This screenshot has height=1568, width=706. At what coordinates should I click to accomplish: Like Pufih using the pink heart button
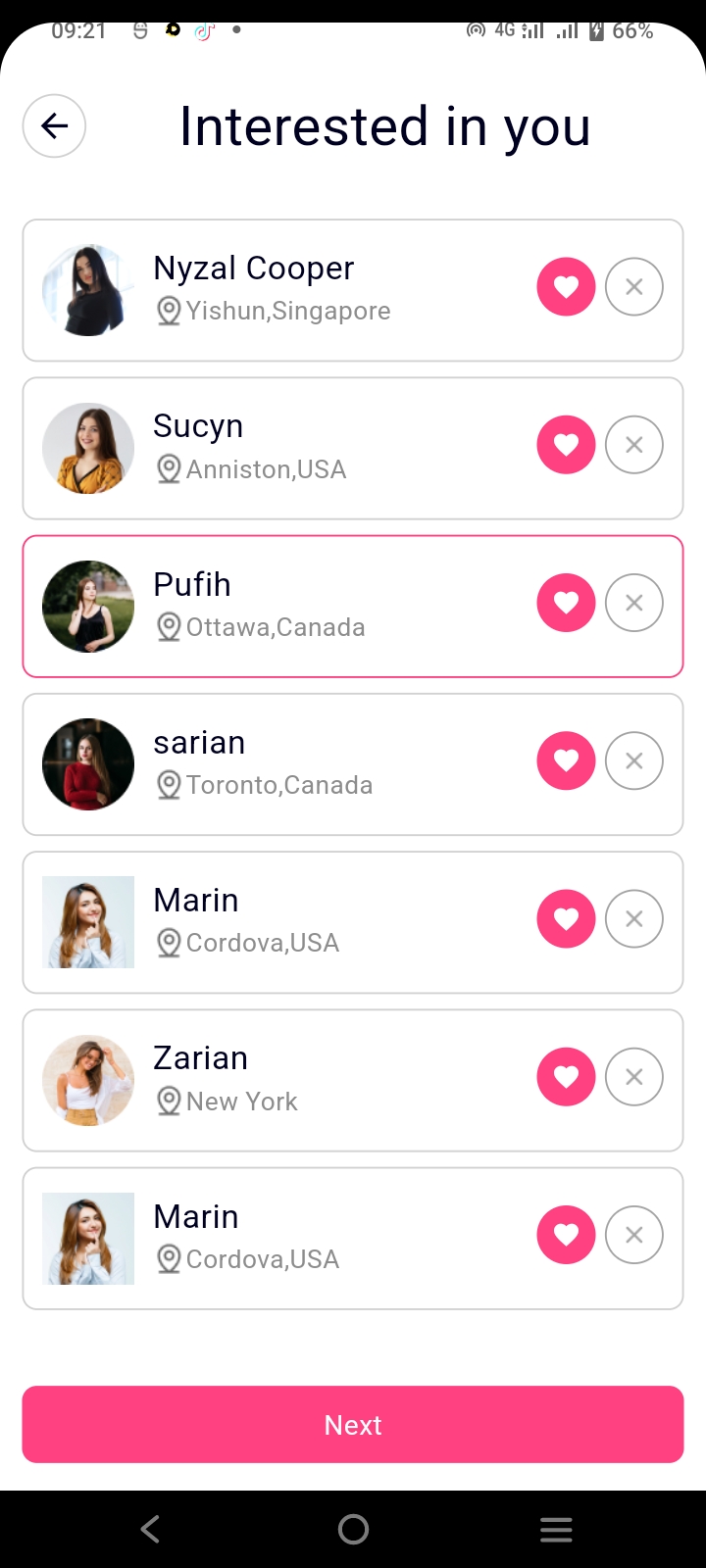click(x=566, y=602)
